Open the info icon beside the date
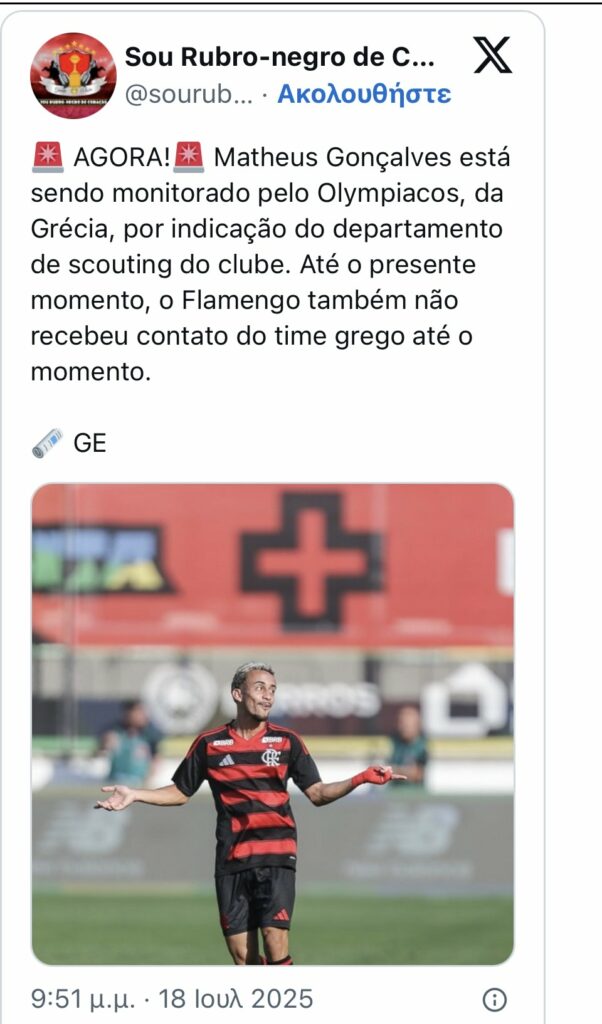602x1024 pixels. tap(494, 999)
